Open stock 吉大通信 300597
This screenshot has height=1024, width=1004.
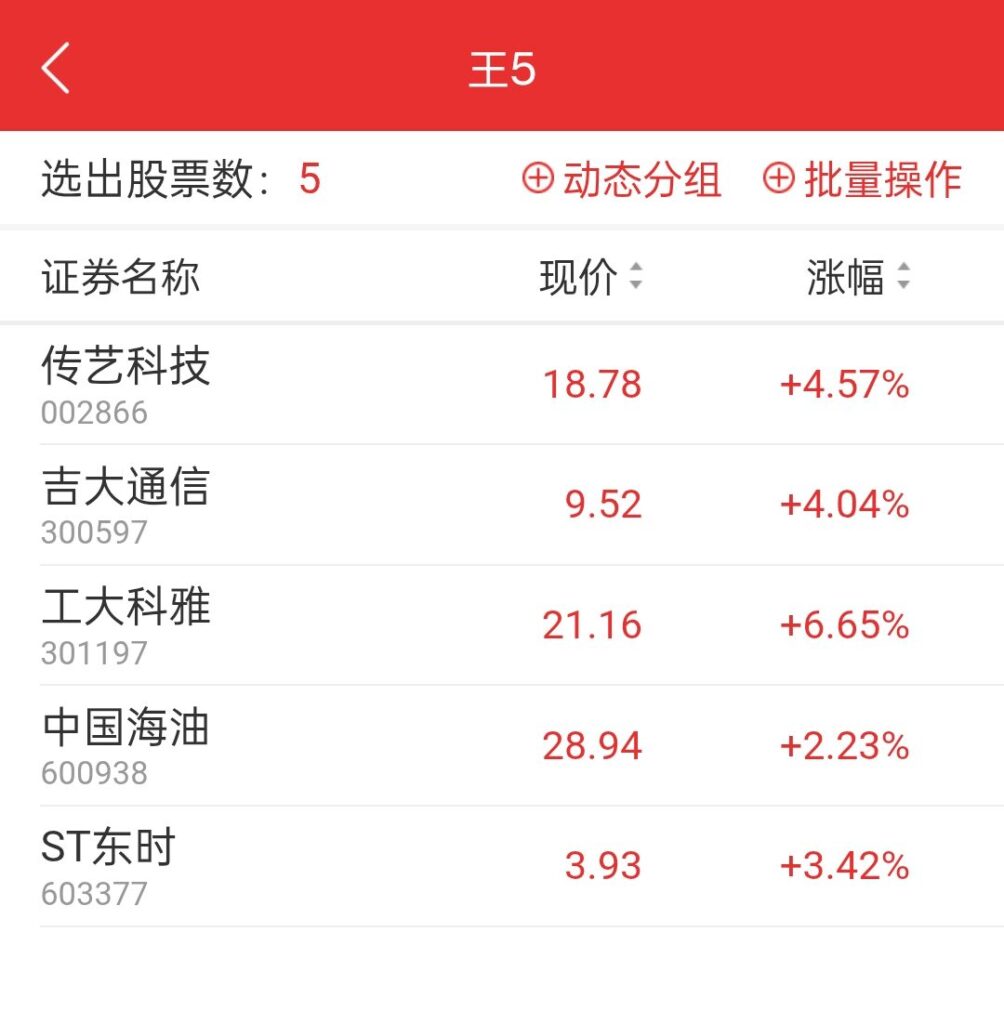pos(126,505)
